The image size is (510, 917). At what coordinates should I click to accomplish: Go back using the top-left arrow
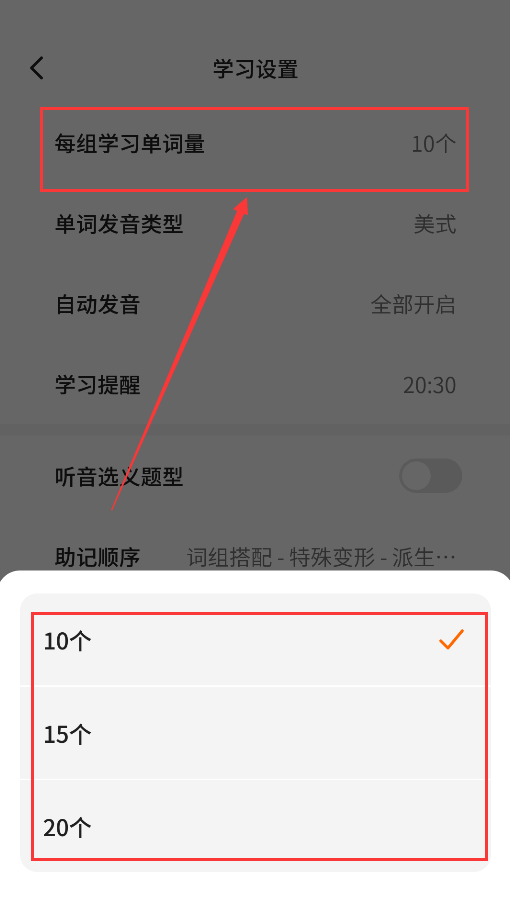[37, 68]
